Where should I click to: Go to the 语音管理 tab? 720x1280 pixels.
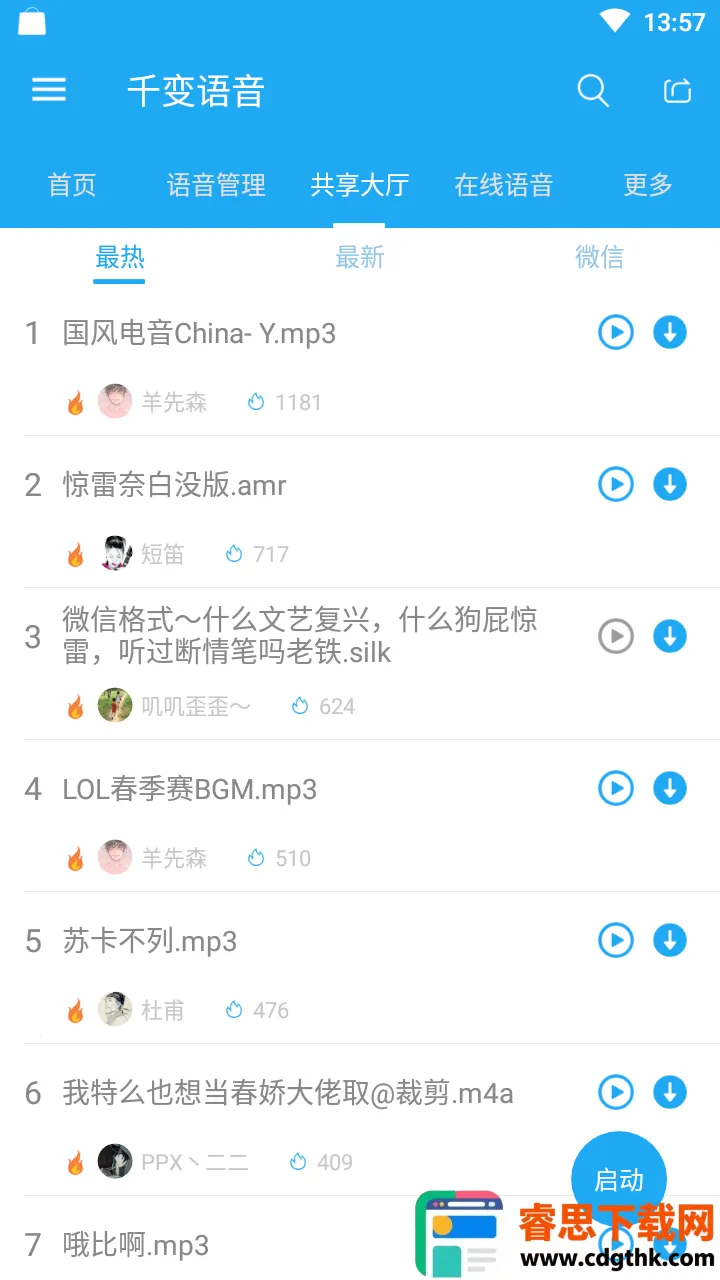(x=216, y=185)
